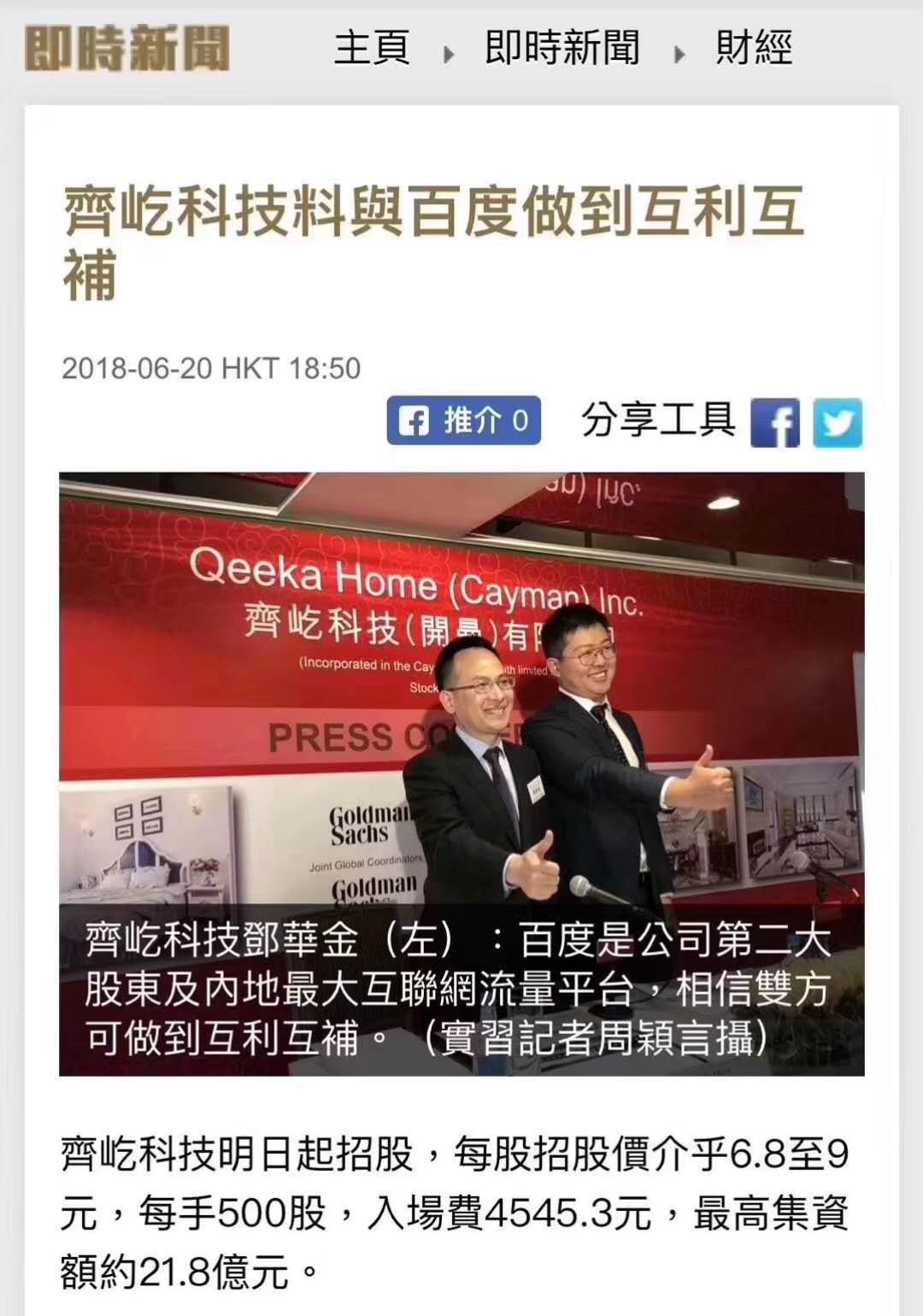This screenshot has width=923, height=1316.
Task: Open 即時新聞 breadcrumb link
Action: 561,48
